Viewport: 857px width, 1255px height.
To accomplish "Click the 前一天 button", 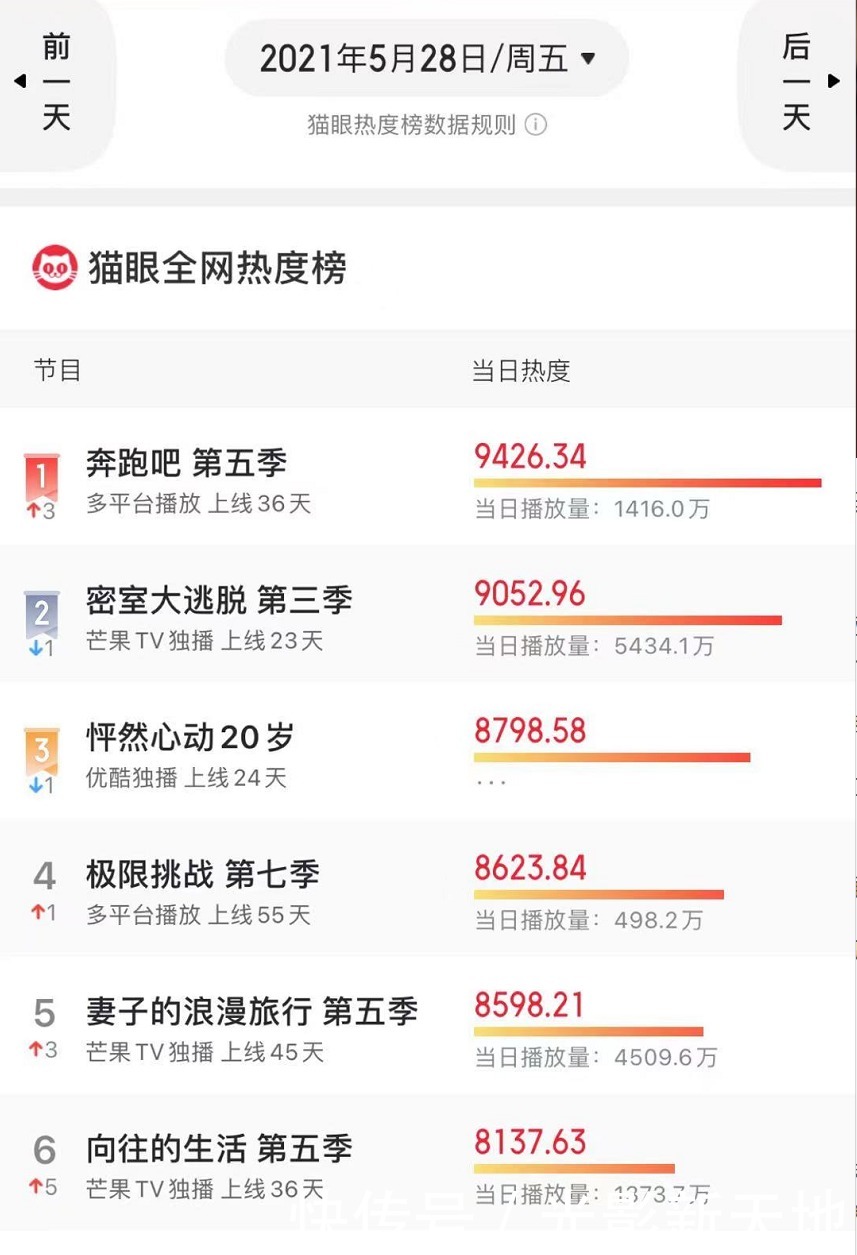I will pos(57,82).
